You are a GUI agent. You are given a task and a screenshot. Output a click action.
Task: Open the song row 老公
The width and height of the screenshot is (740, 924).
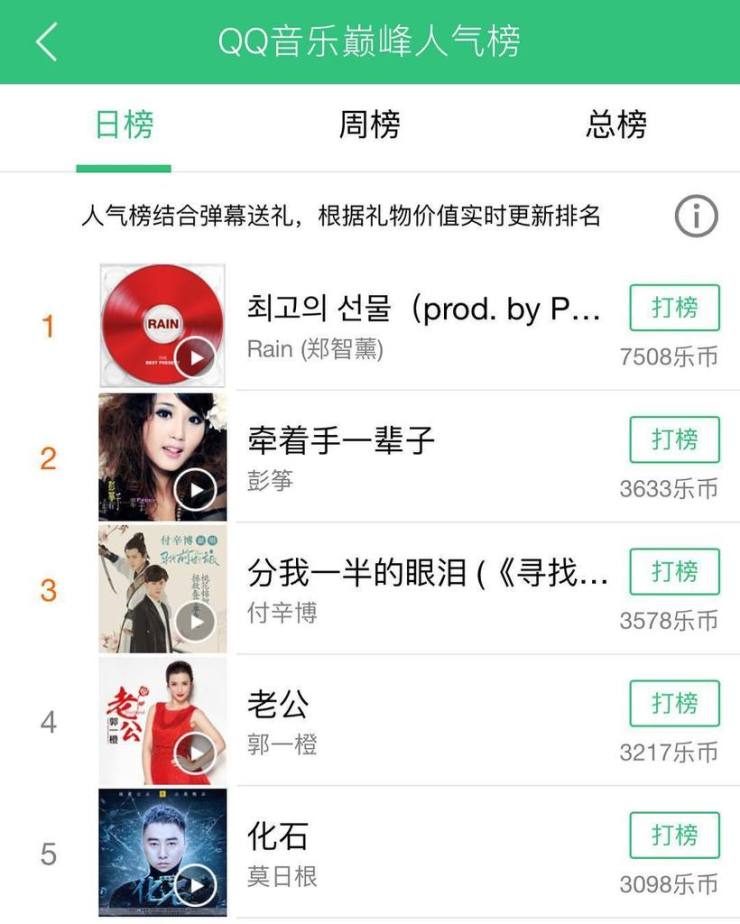pyautogui.click(x=420, y=720)
